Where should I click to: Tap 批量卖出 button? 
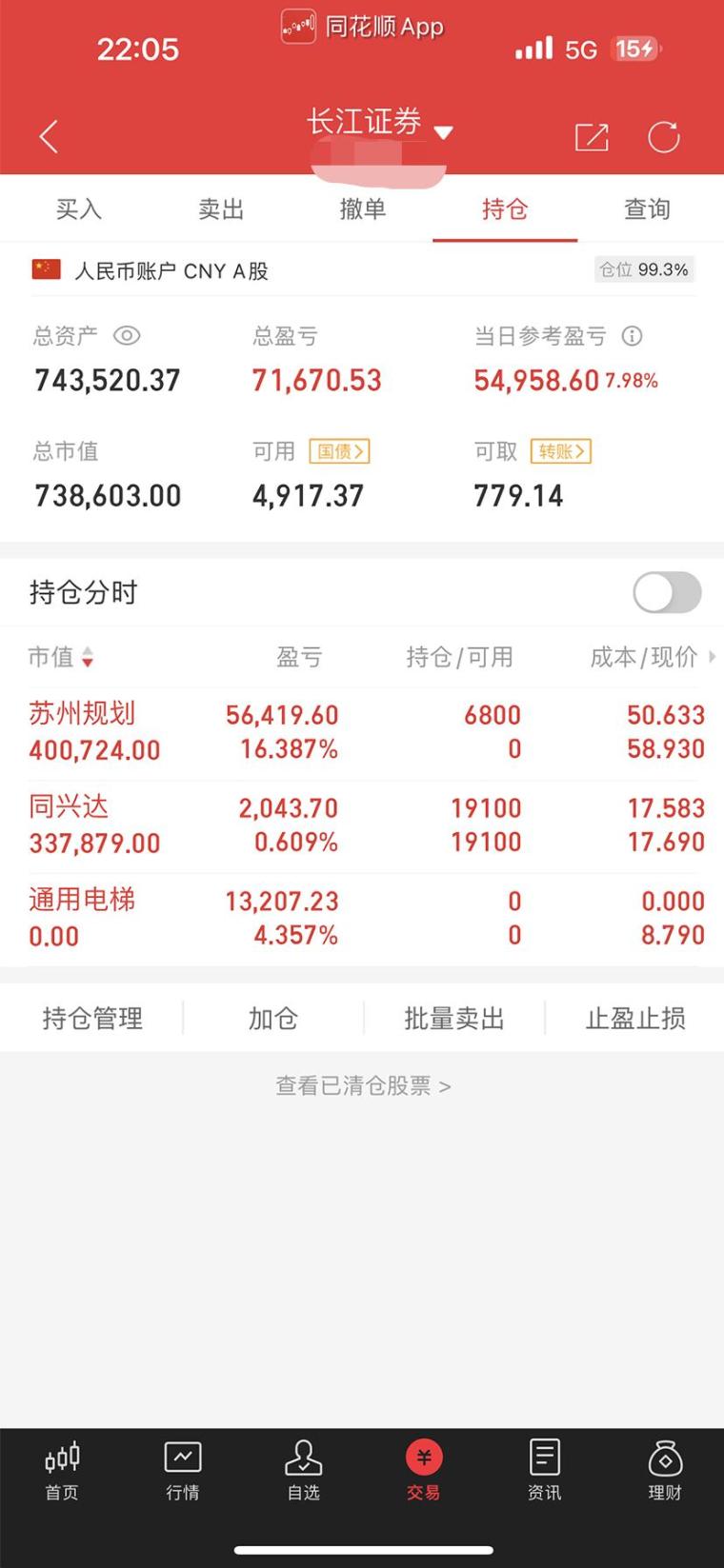(x=453, y=1019)
